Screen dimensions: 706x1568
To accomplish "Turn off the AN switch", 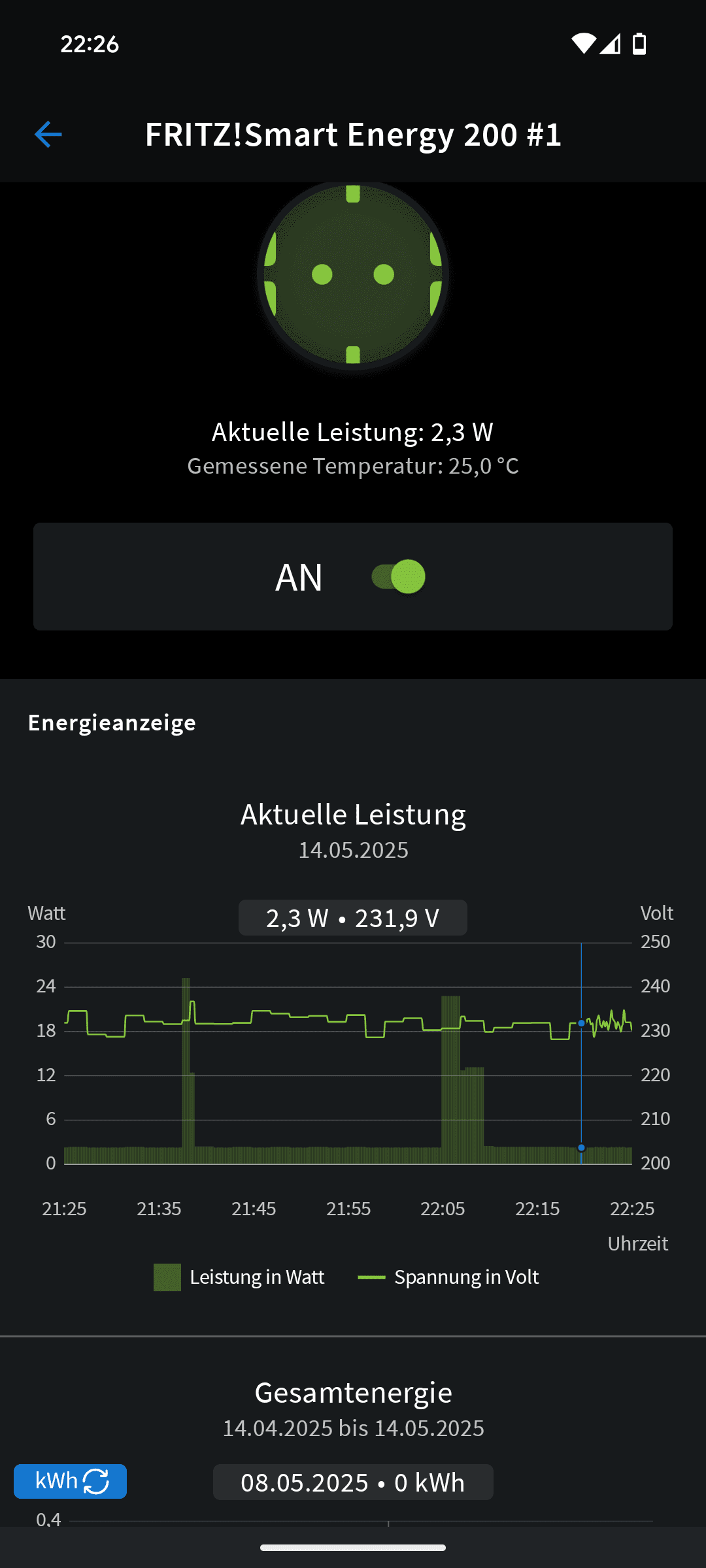I will [x=398, y=577].
